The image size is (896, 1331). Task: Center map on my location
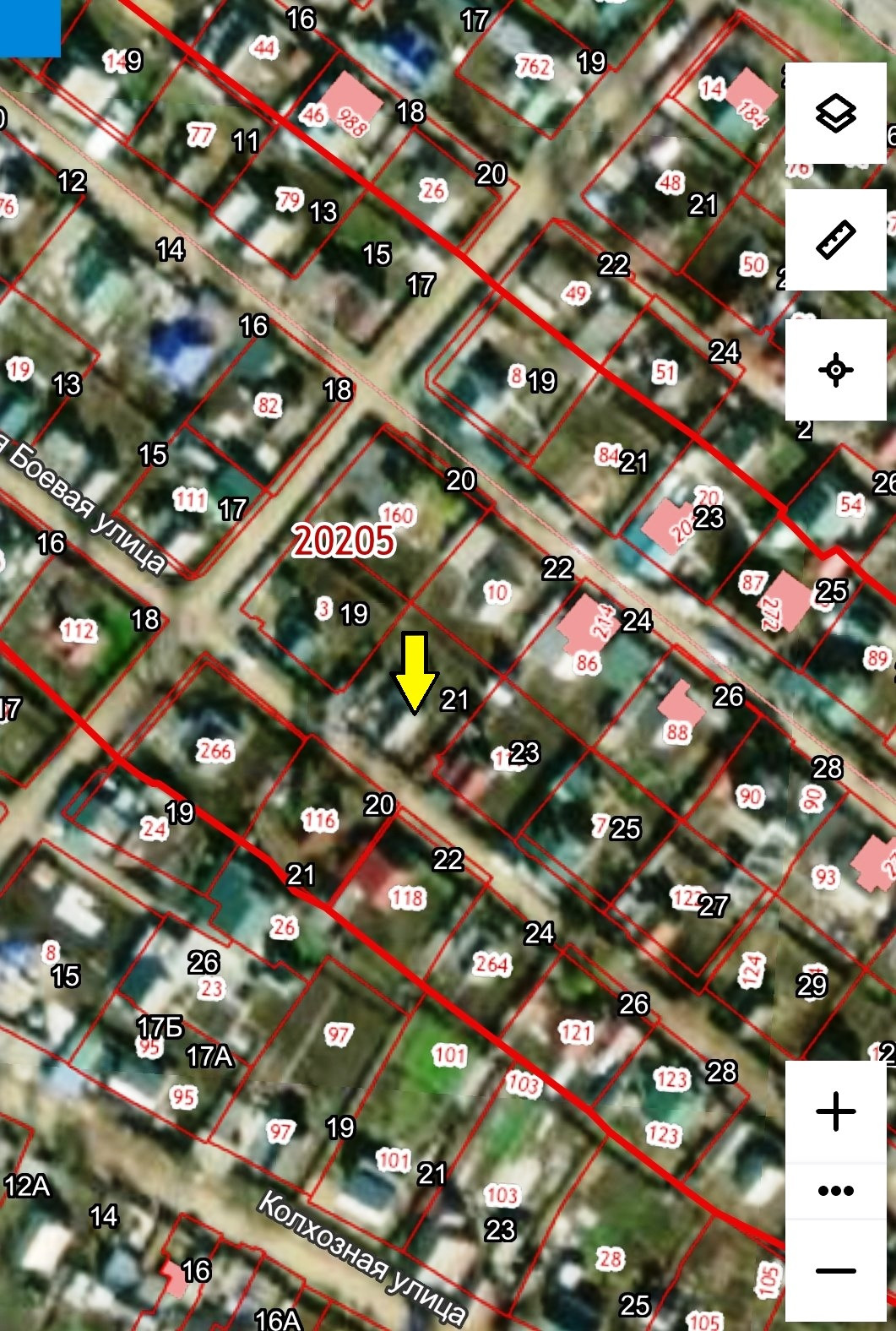835,370
